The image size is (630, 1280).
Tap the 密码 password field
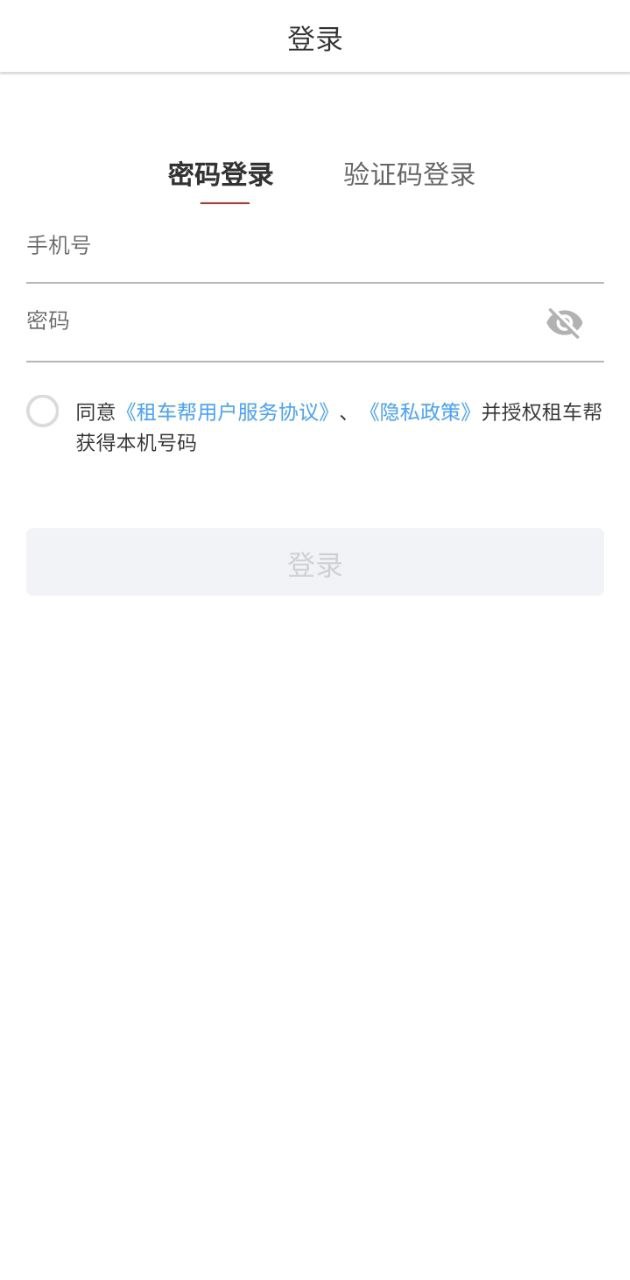[x=280, y=322]
